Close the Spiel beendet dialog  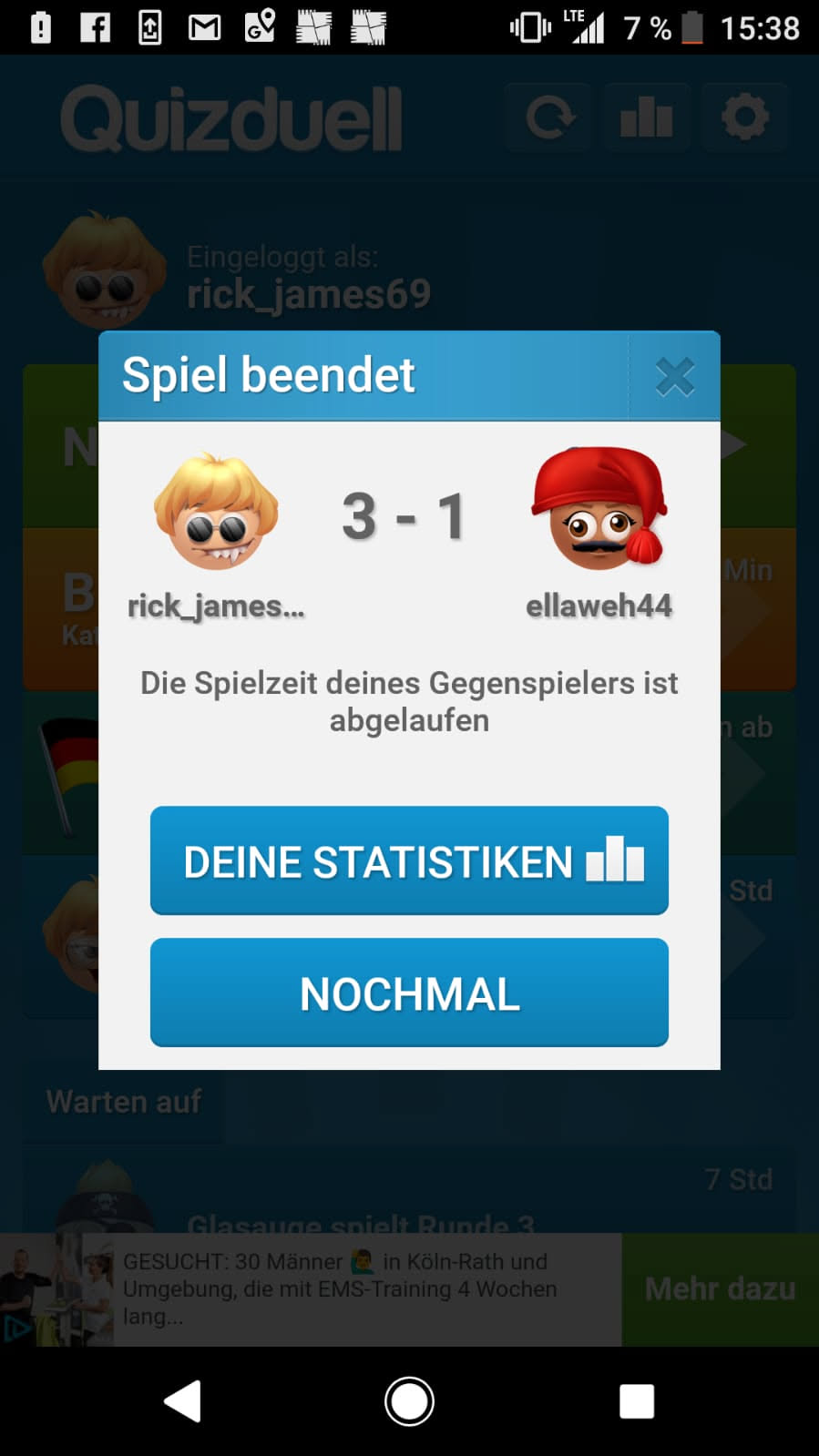click(674, 376)
